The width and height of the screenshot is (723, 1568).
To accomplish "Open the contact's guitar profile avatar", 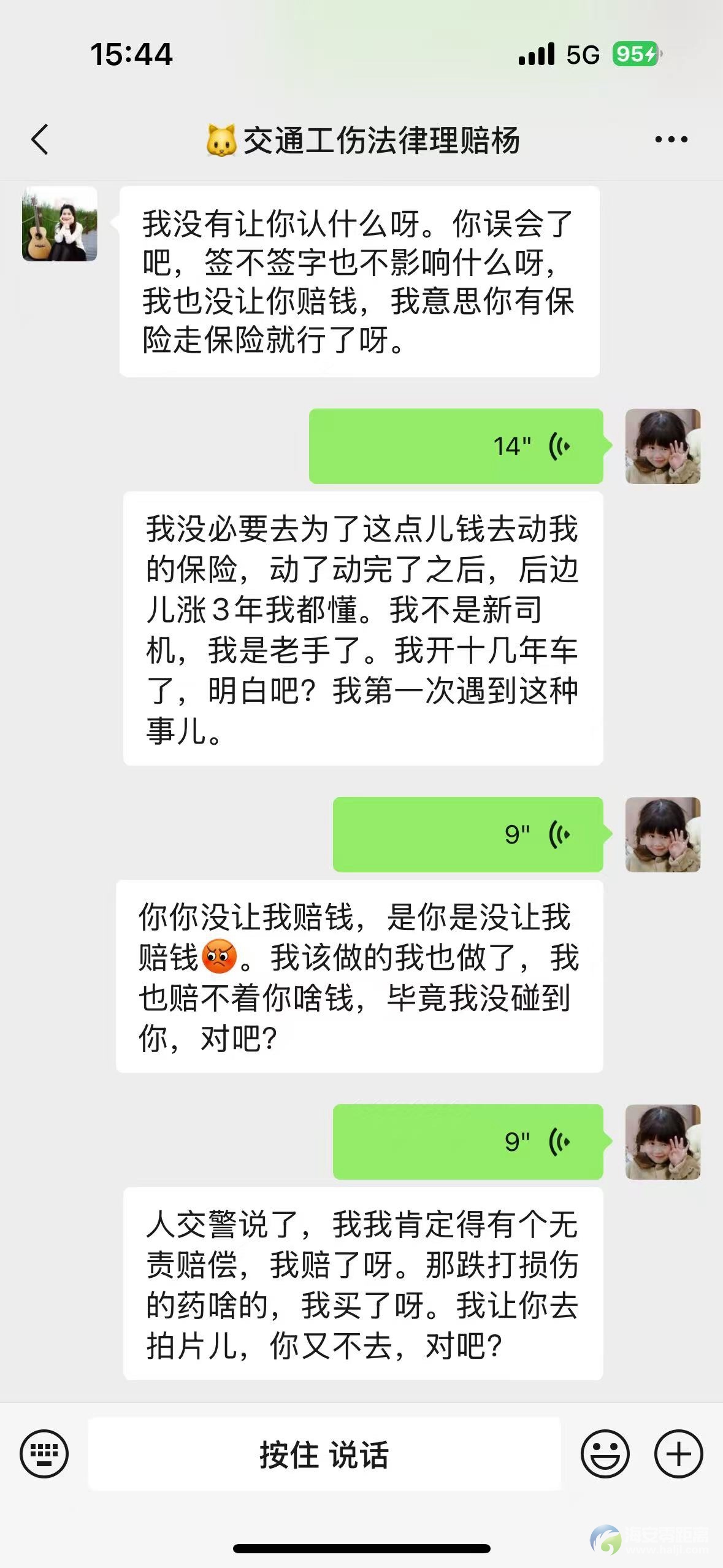I will point(59,225).
